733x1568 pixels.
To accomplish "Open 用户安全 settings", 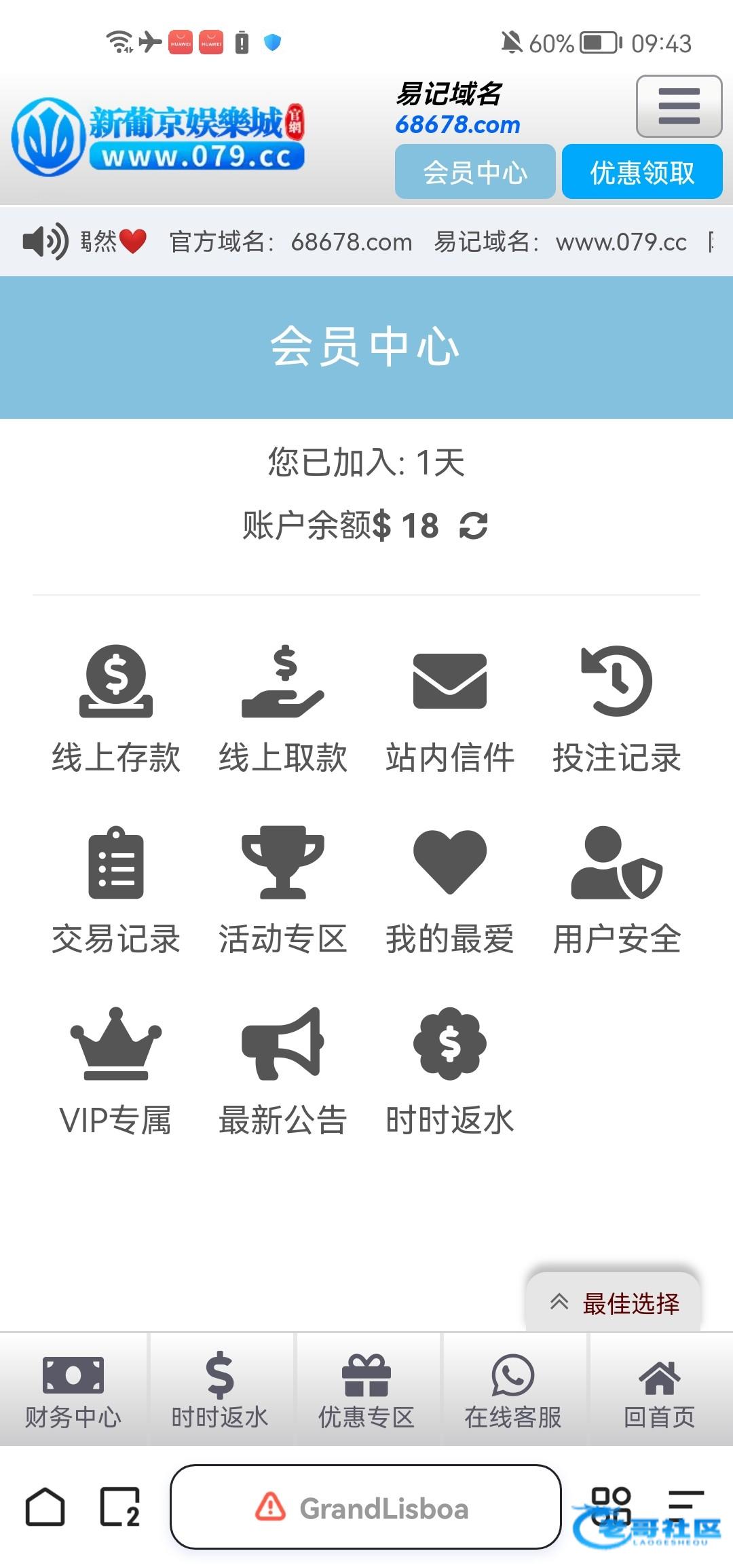I will point(617,891).
